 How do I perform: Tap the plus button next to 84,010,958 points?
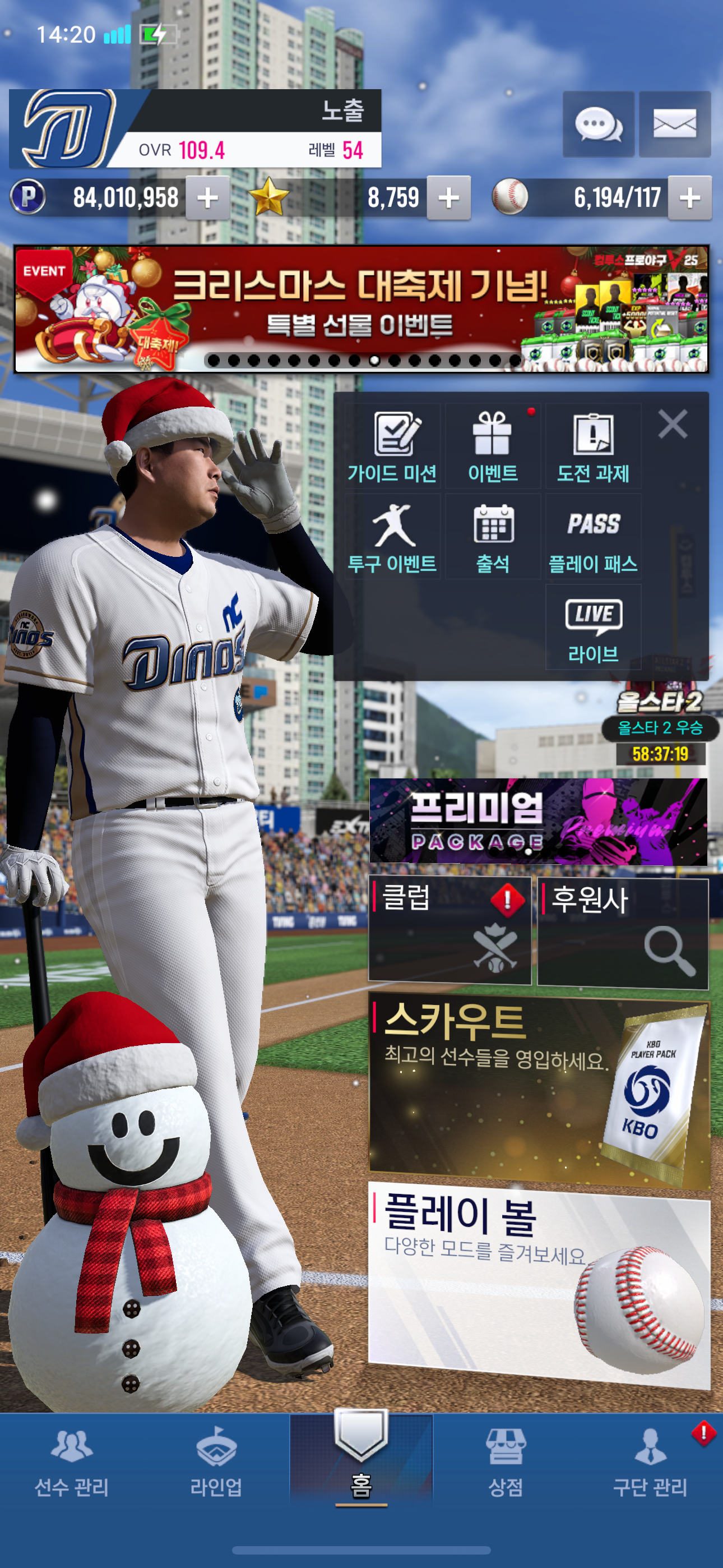coord(207,198)
